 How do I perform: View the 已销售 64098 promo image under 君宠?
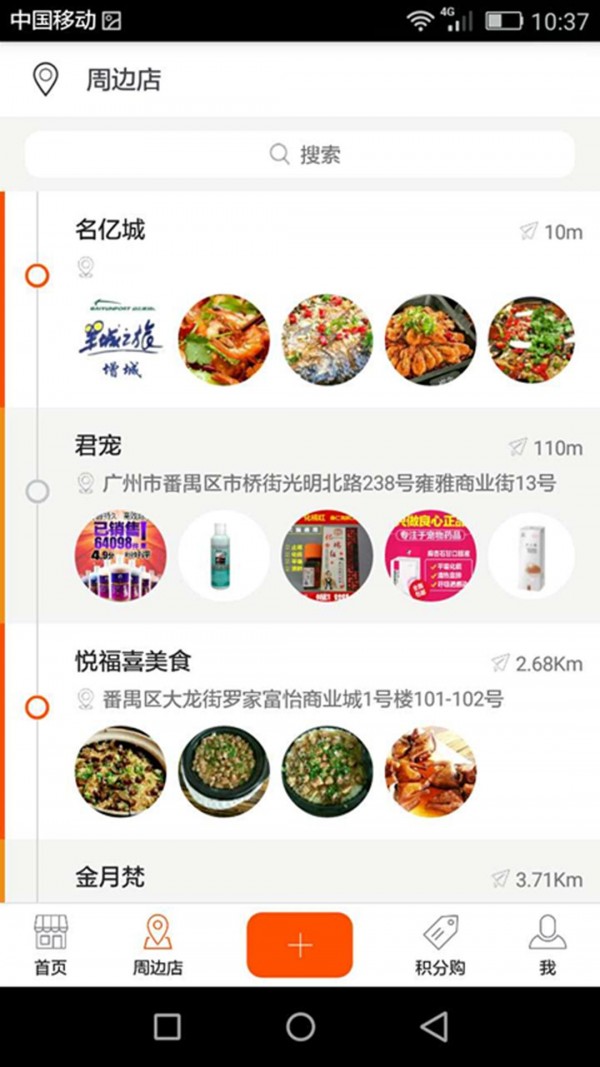[120, 556]
